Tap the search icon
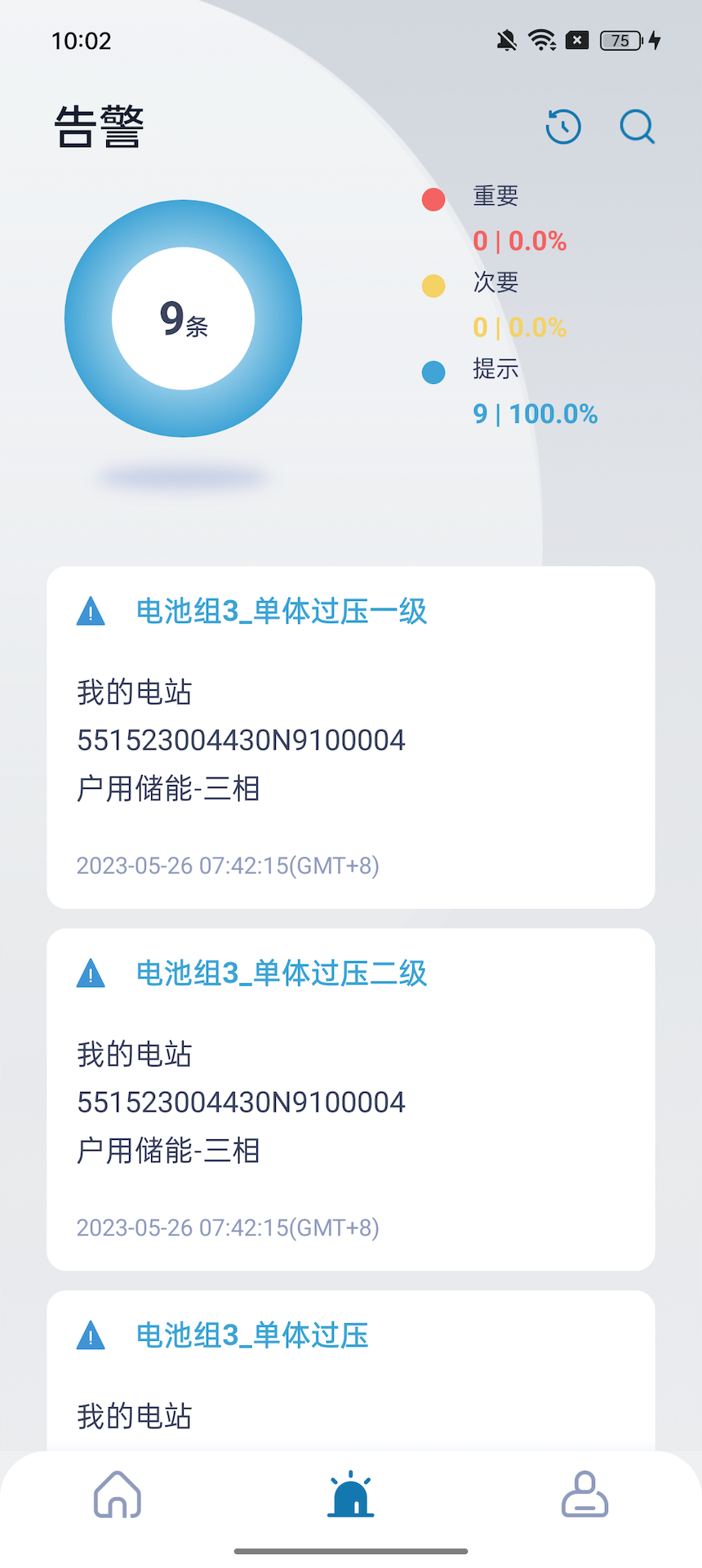 (637, 127)
